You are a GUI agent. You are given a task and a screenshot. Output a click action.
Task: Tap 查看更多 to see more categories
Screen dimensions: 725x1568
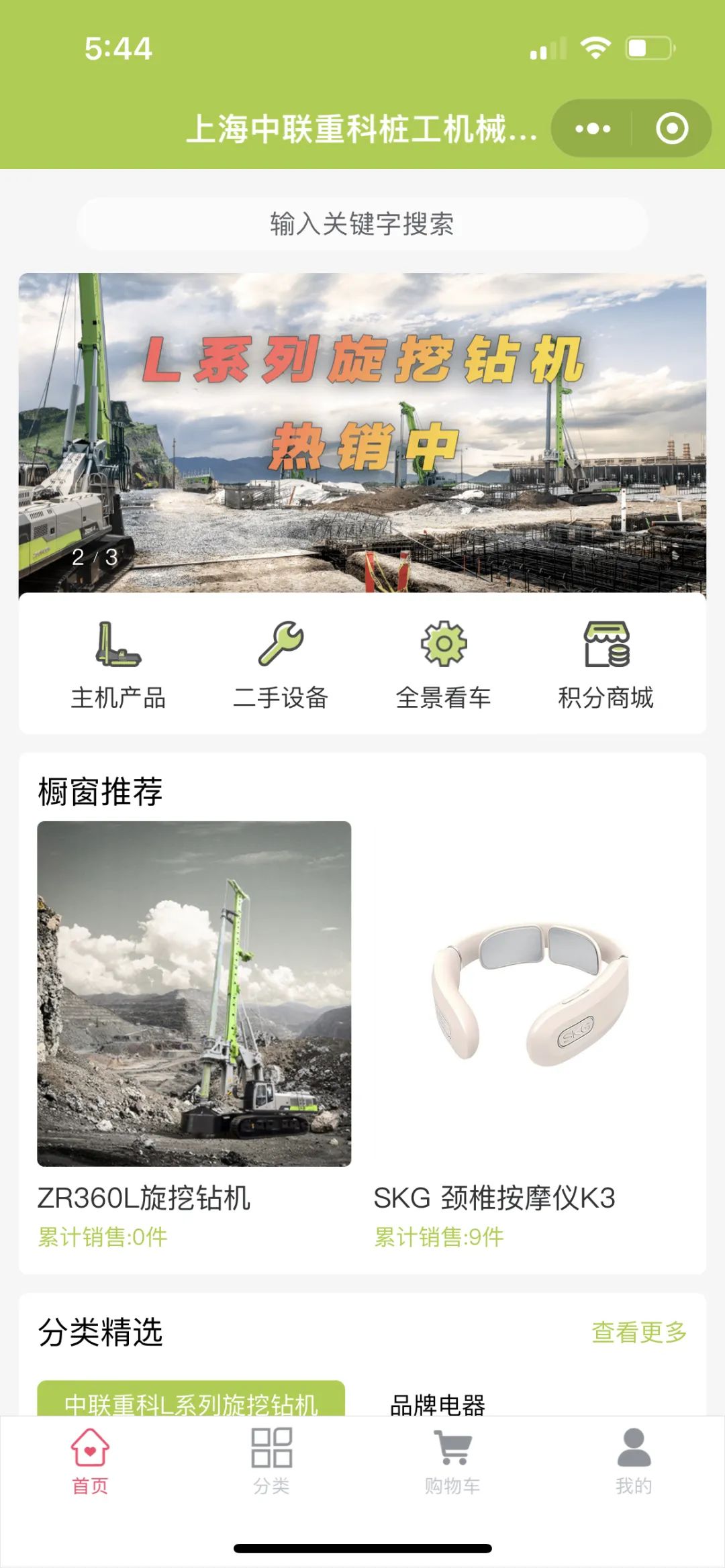click(638, 1332)
